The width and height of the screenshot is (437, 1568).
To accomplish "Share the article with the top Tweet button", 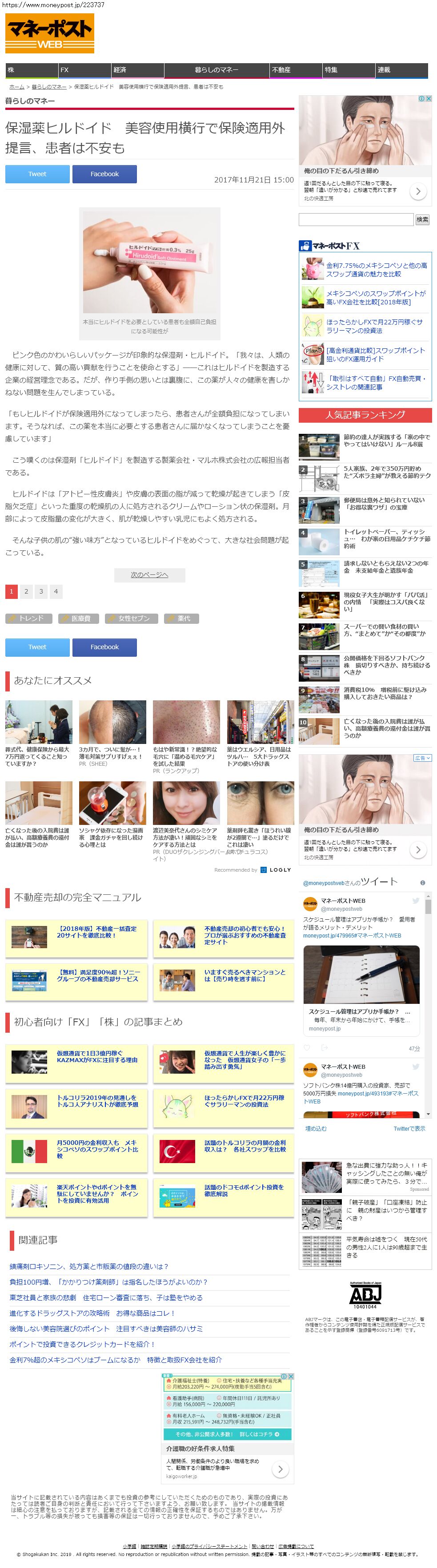I will 37,174.
